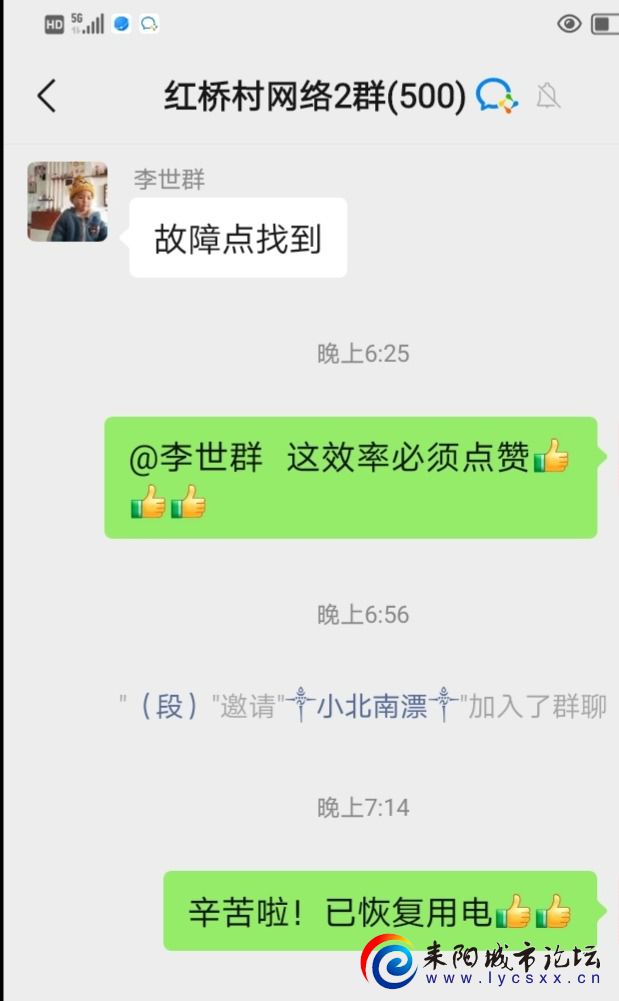Open the profile of 小北南漂

point(372,707)
